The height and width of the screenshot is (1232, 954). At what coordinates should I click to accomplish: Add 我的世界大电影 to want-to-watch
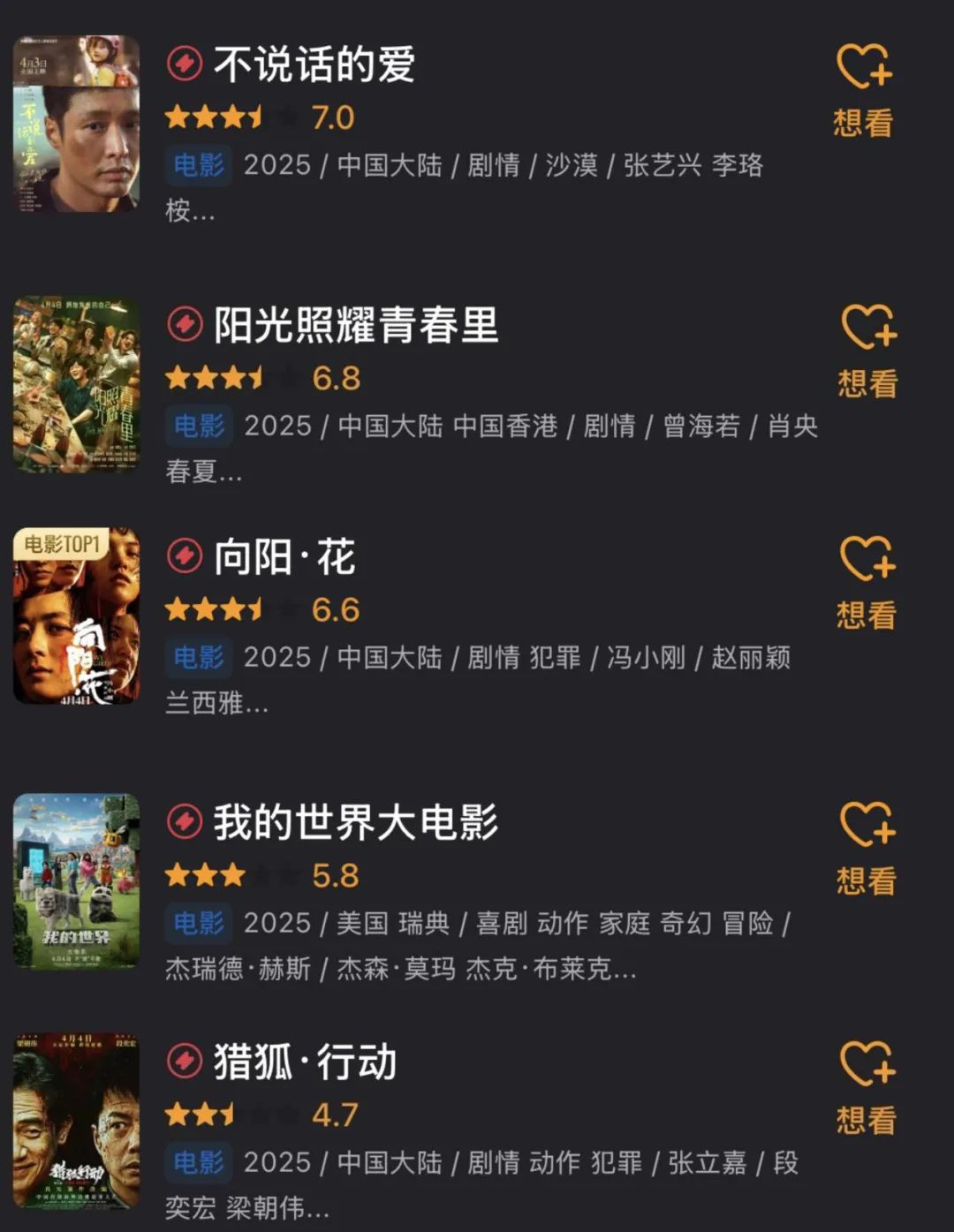867,848
